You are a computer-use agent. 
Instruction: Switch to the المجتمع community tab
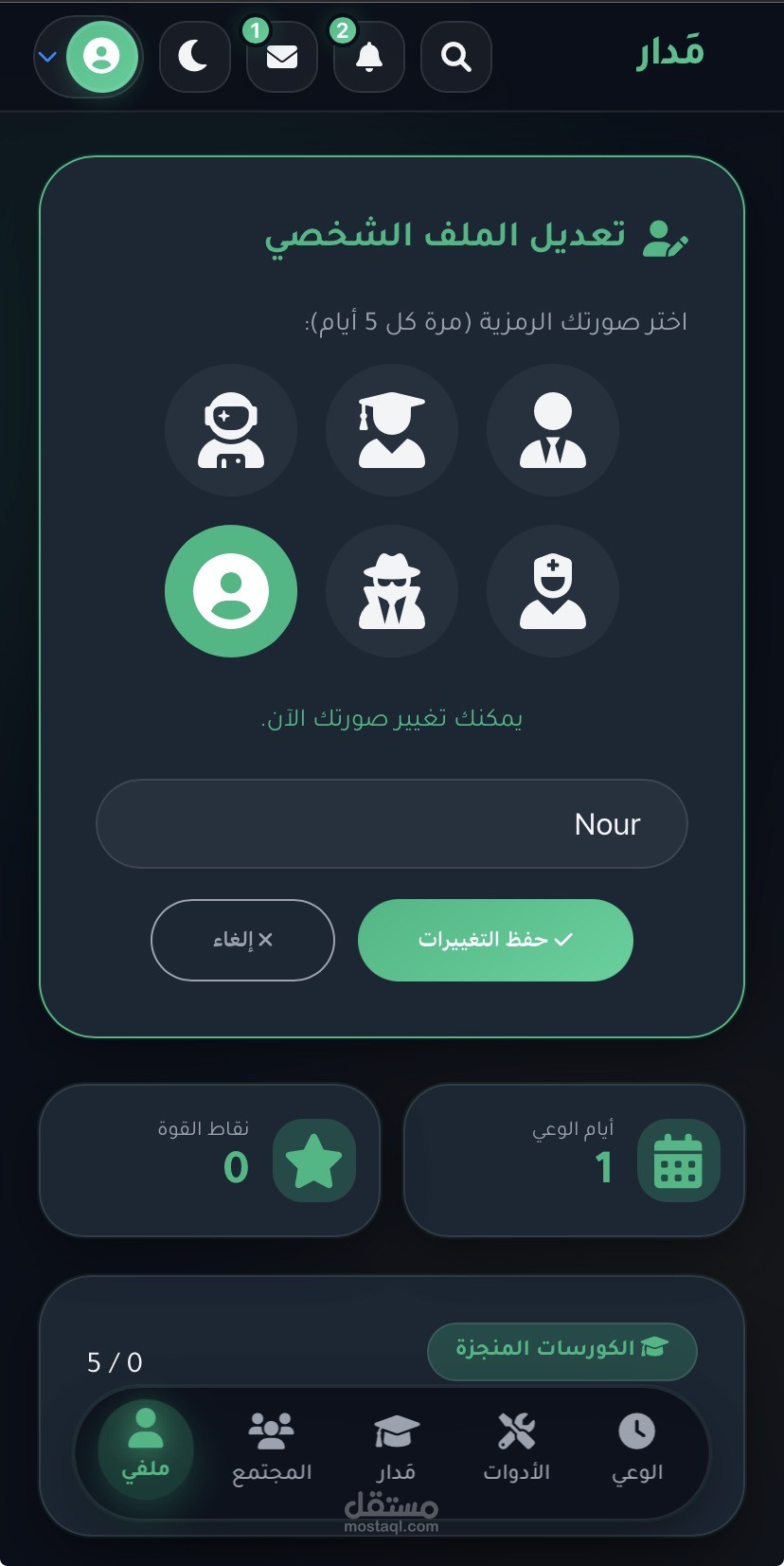[272, 1448]
